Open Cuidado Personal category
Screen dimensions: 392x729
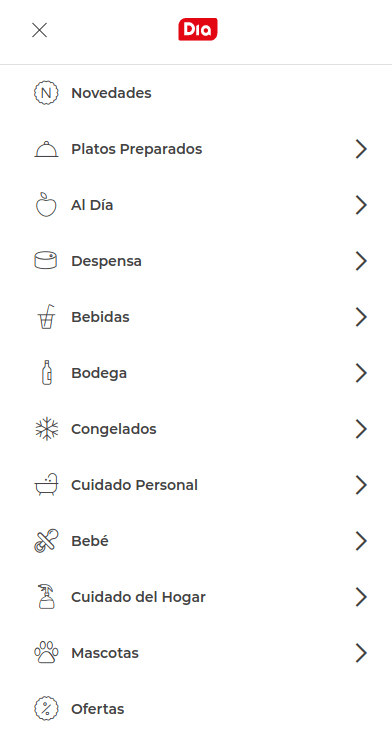(x=196, y=485)
